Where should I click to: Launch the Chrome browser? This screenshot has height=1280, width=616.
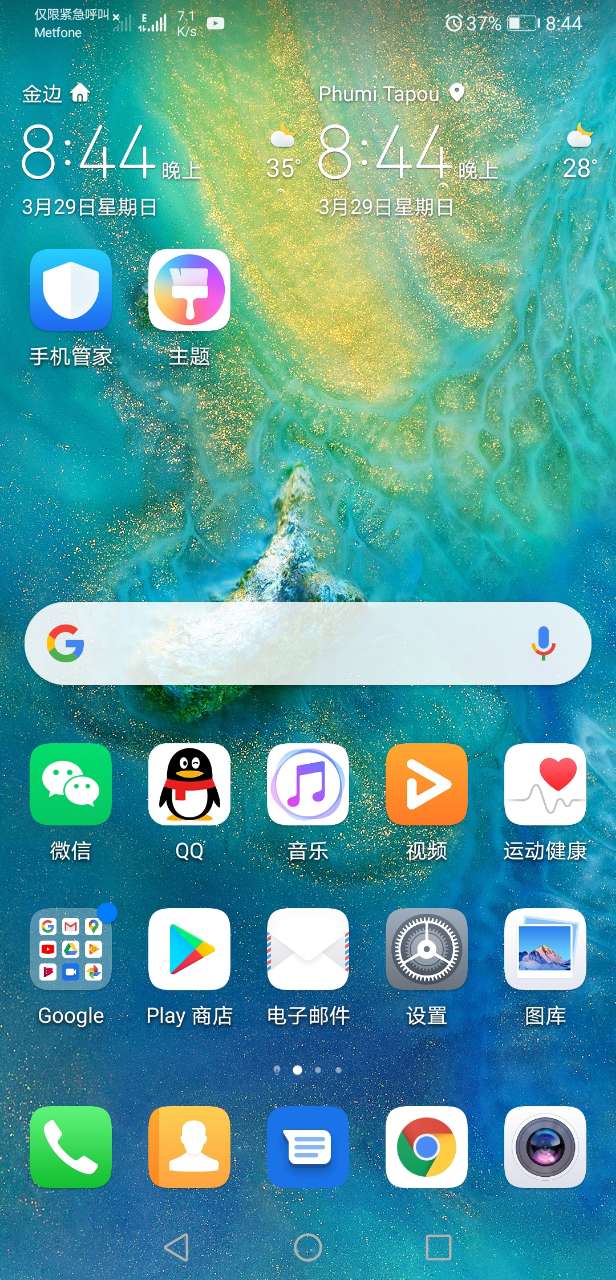[x=427, y=1147]
